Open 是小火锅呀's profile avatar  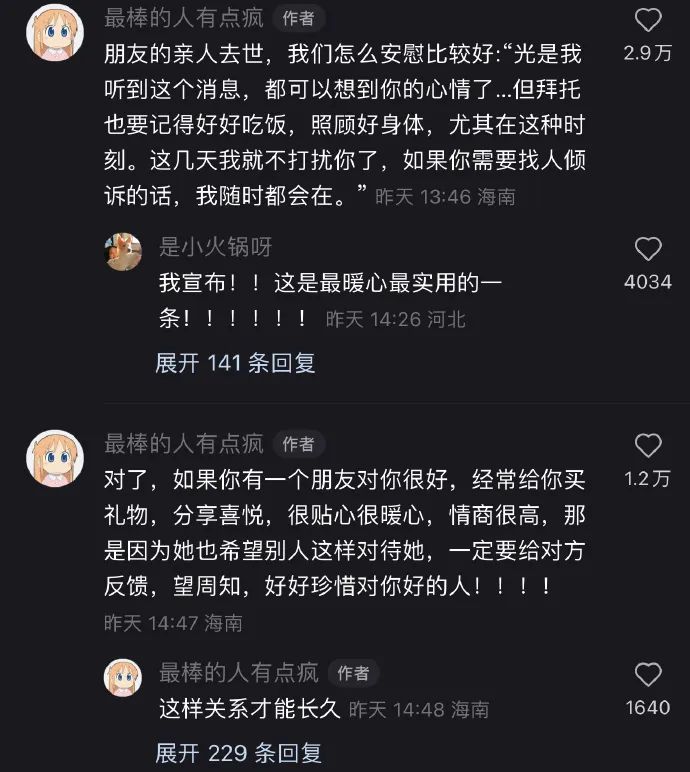click(123, 251)
